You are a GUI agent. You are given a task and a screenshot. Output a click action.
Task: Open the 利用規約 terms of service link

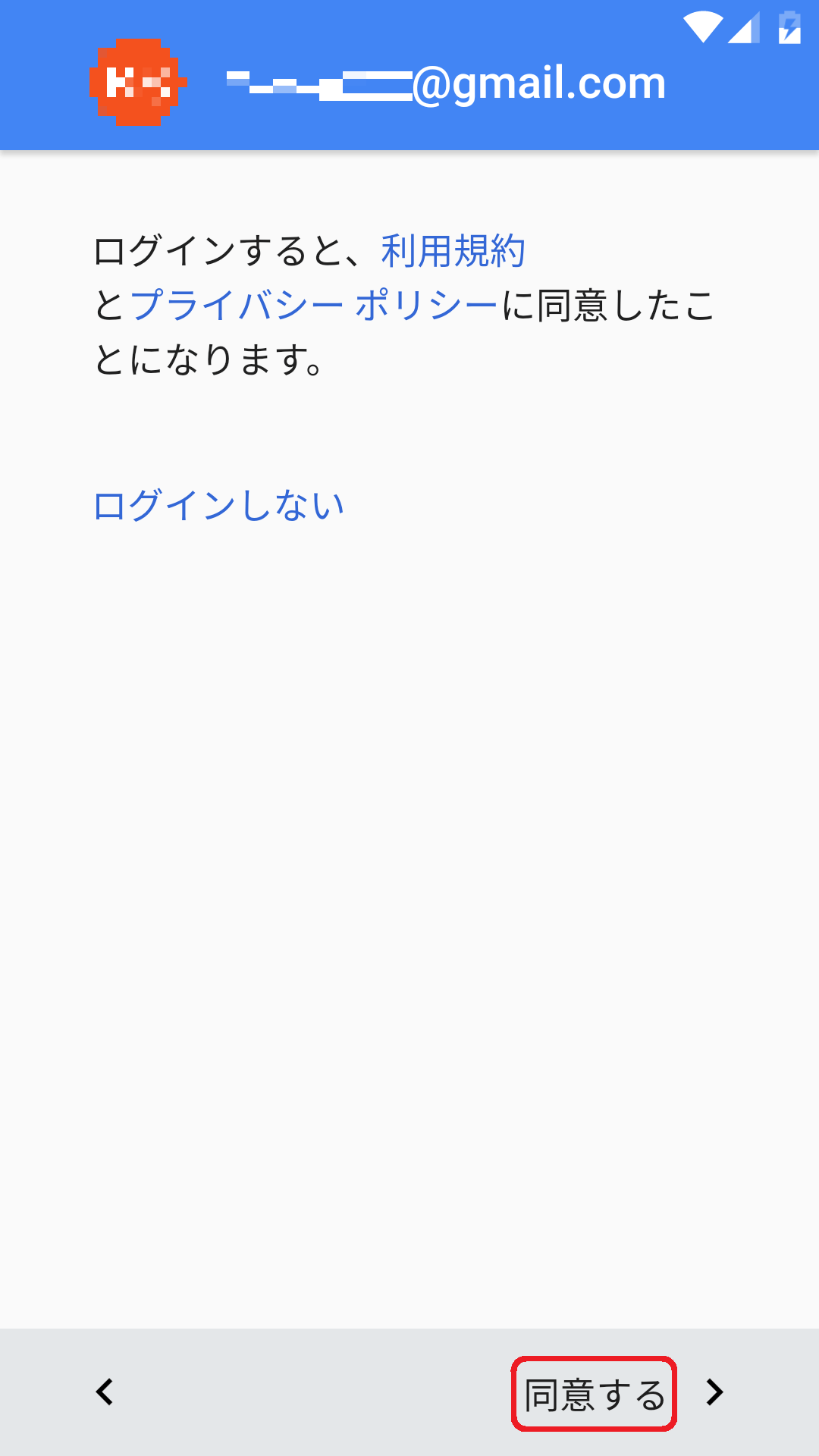453,251
